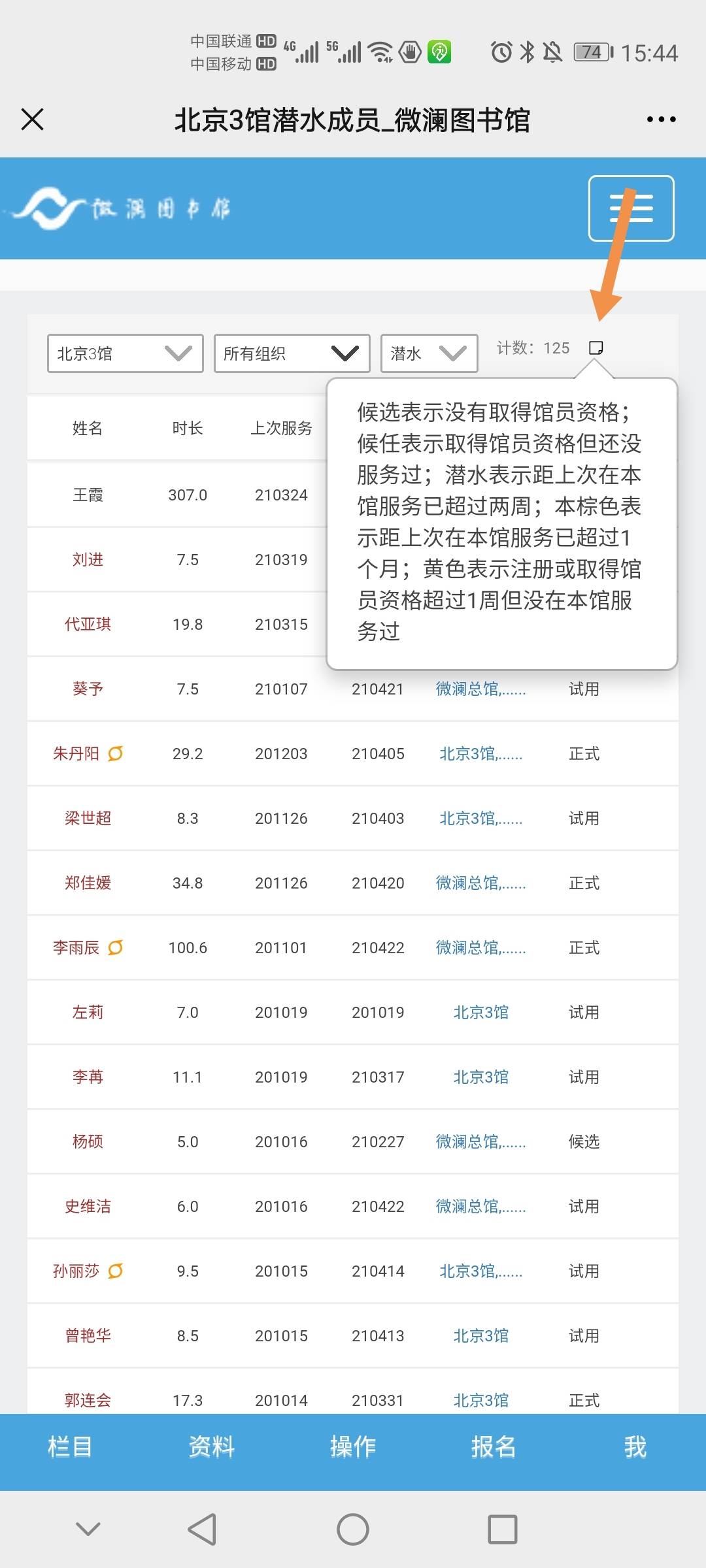The height and width of the screenshot is (1568, 706).
Task: Go back with the system back button
Action: click(x=202, y=1529)
